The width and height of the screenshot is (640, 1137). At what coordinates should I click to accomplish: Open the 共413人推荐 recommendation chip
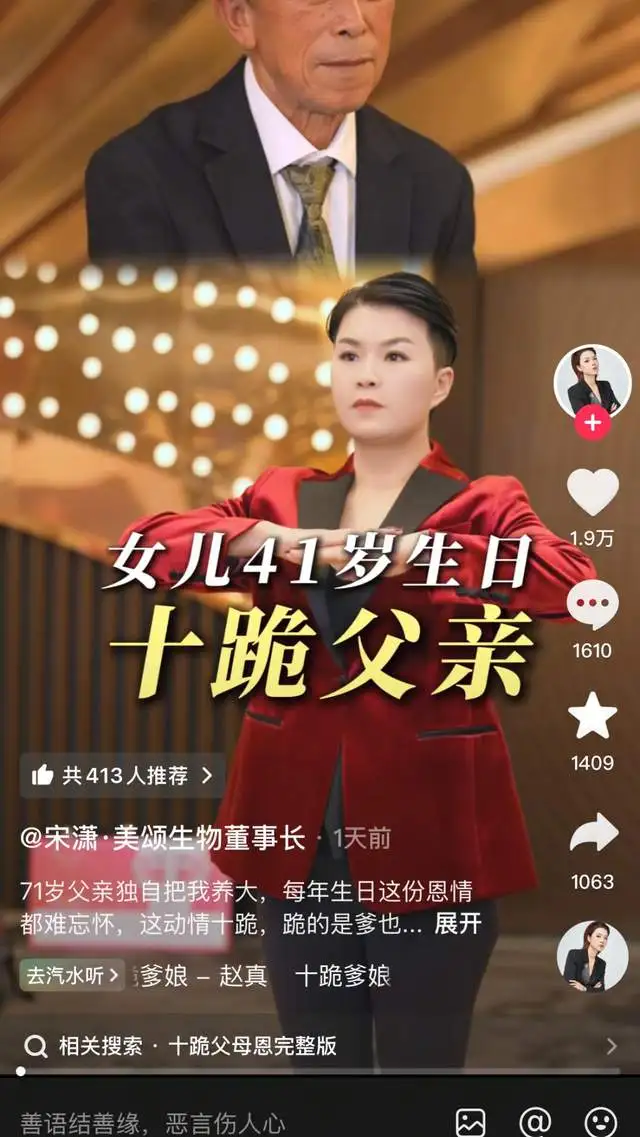coord(122,775)
